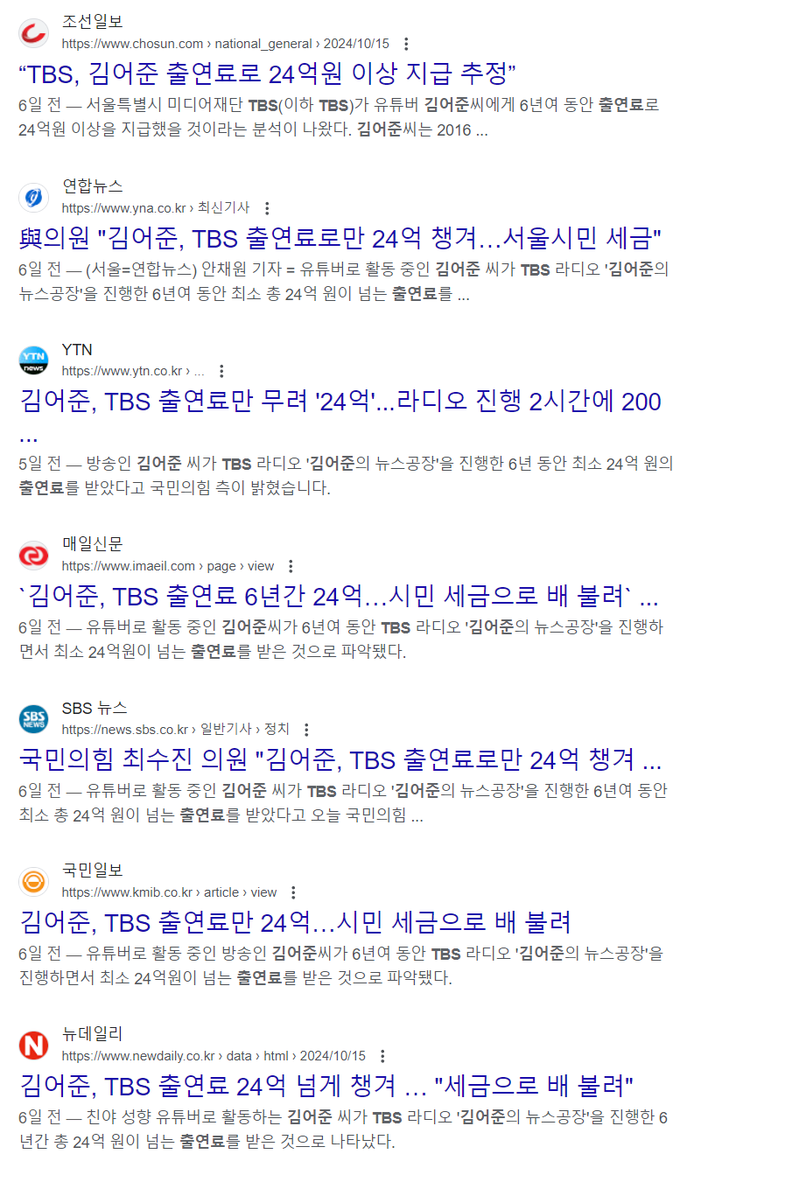Image resolution: width=792 pixels, height=1182 pixels.
Task: Open more options for the 매일신문 result
Action: click(x=291, y=566)
